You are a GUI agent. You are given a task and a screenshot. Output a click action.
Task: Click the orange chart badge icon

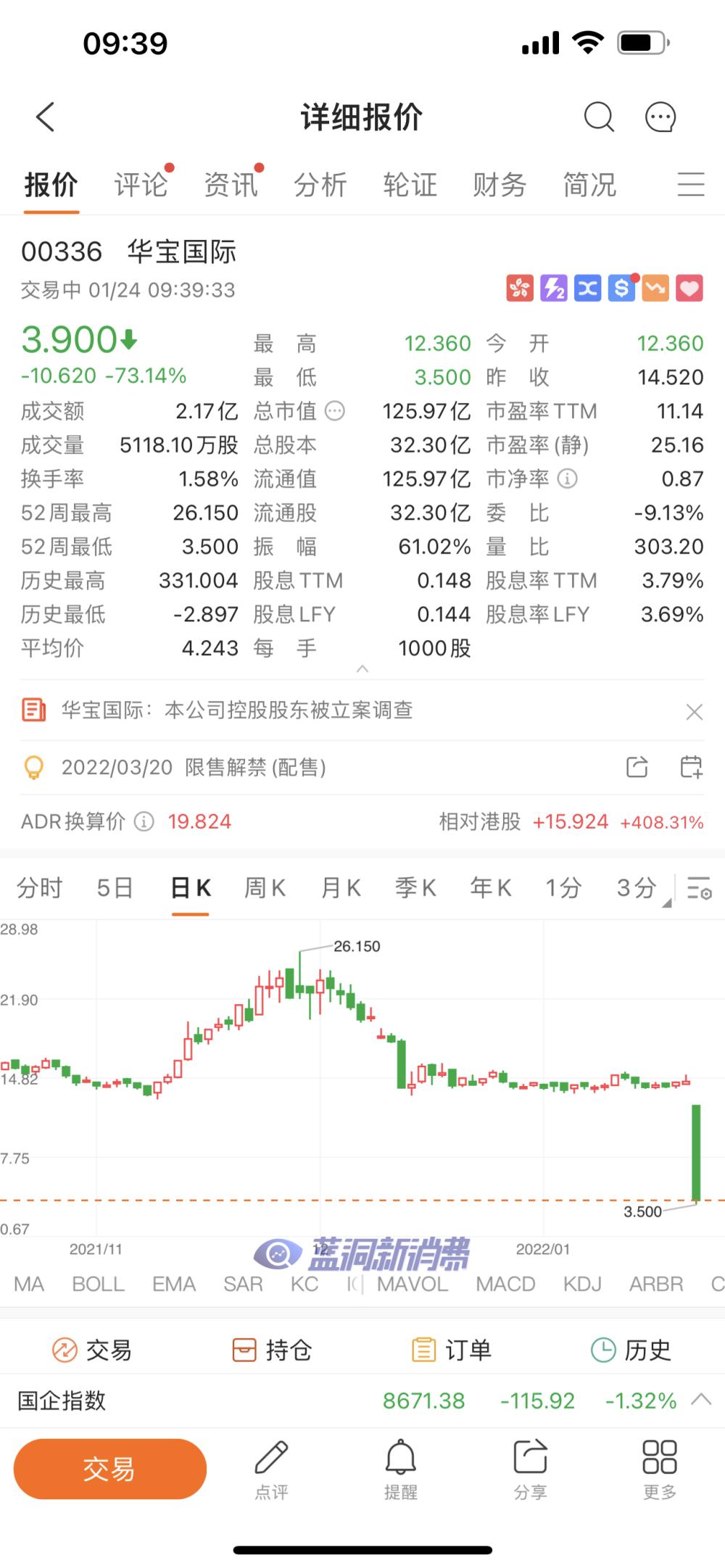[655, 288]
